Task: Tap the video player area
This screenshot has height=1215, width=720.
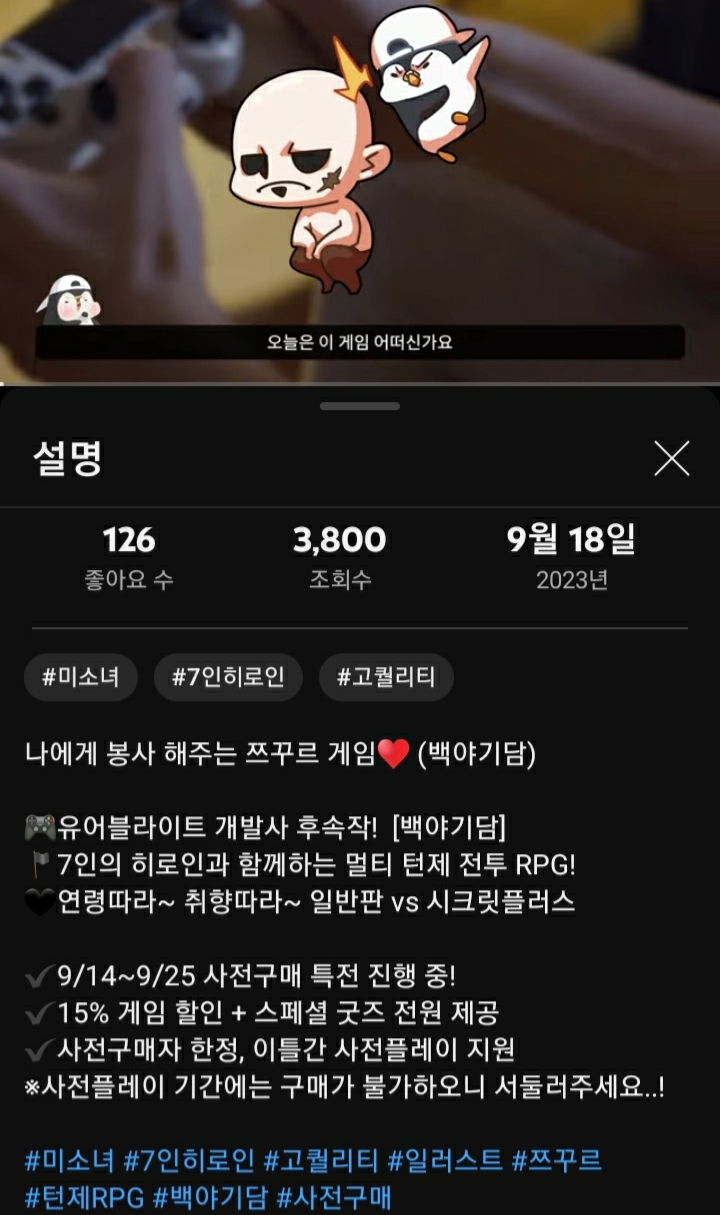Action: [360, 190]
